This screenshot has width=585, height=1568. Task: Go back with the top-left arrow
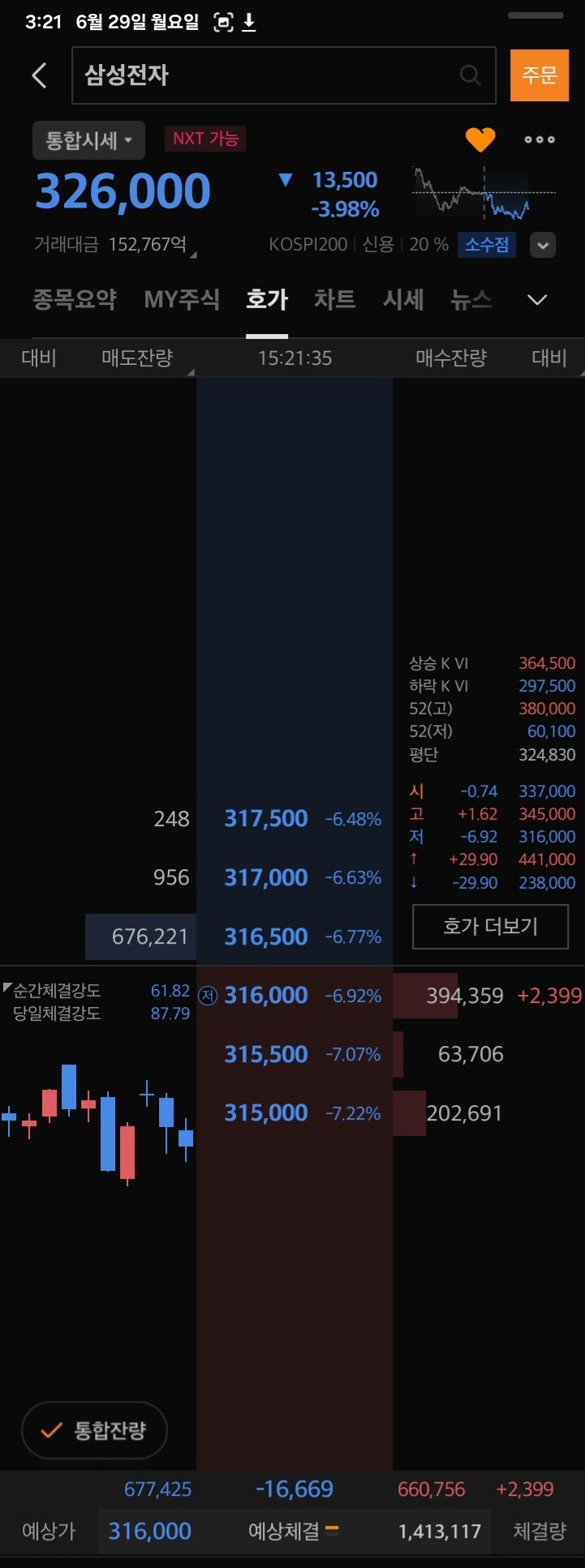(x=39, y=75)
